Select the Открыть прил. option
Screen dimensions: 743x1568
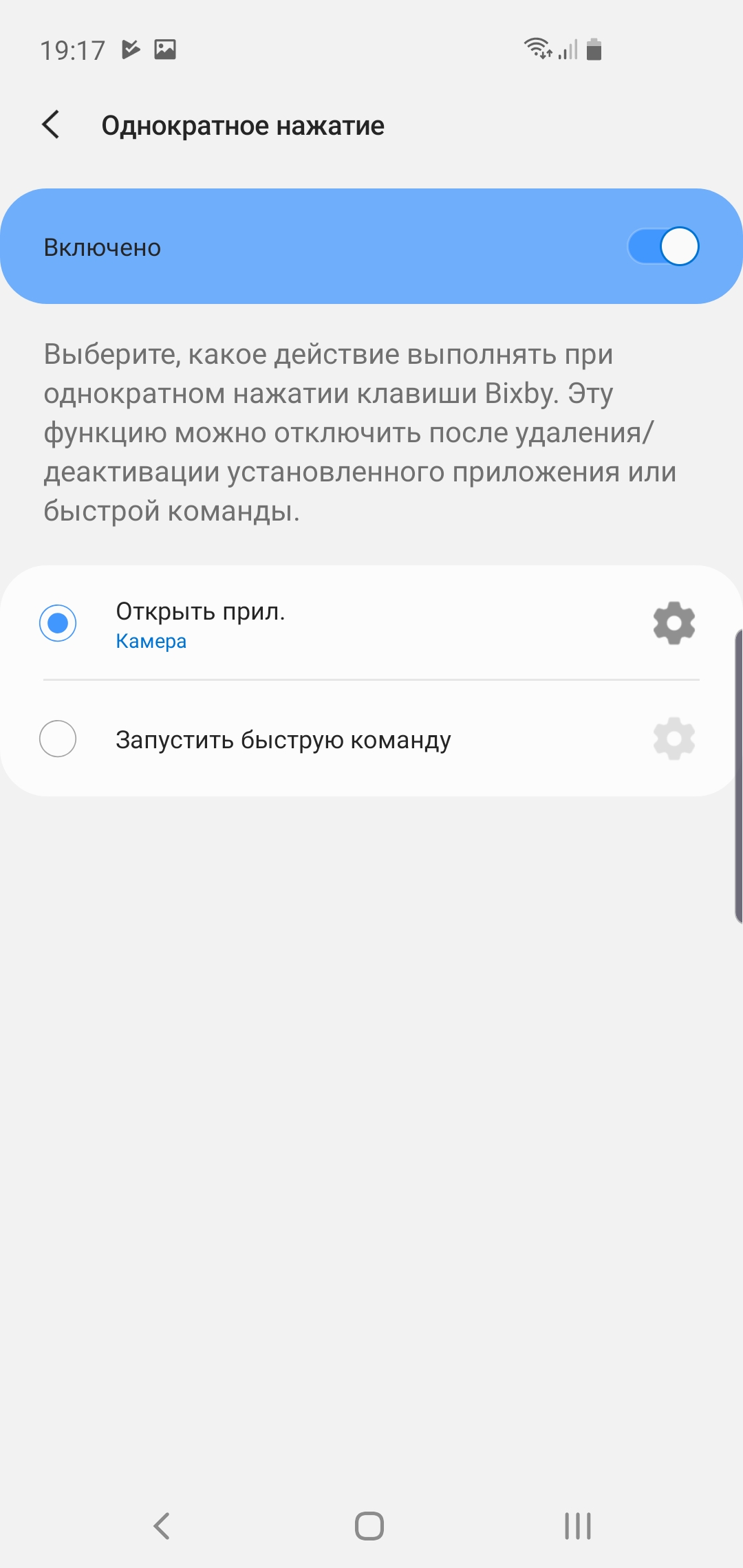[x=58, y=623]
